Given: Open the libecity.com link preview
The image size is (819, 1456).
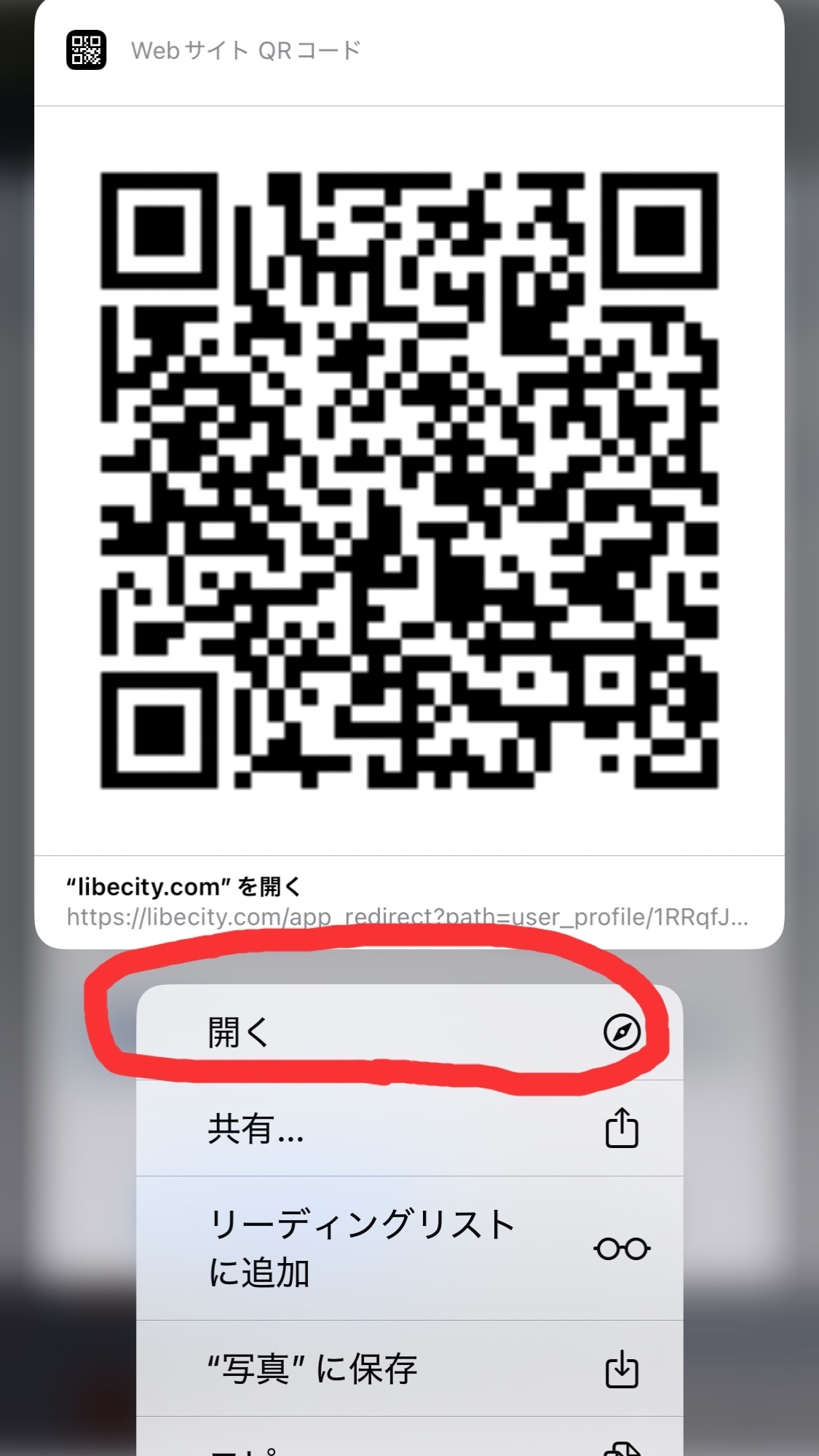Looking at the screenshot, I should coord(408,901).
